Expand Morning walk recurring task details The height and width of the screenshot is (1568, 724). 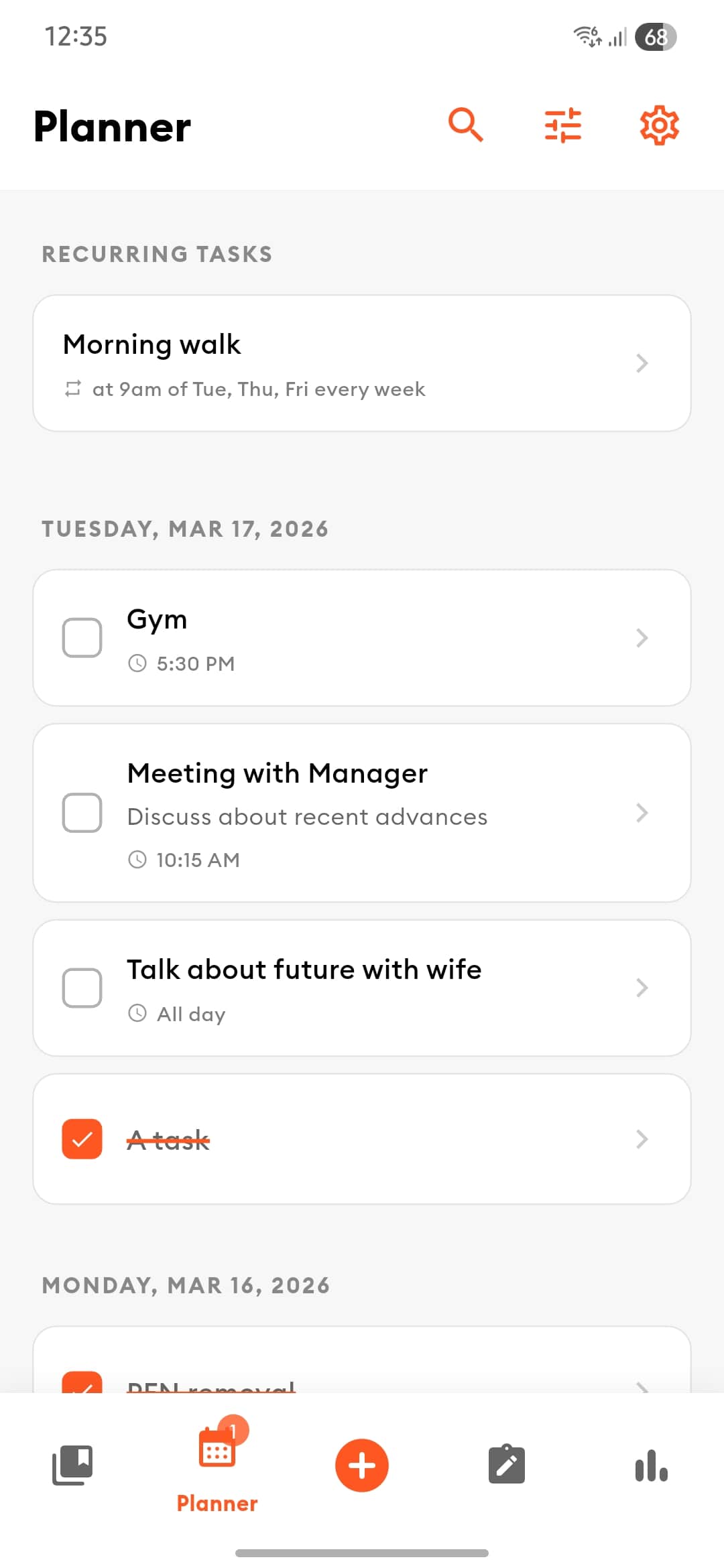pyautogui.click(x=642, y=363)
